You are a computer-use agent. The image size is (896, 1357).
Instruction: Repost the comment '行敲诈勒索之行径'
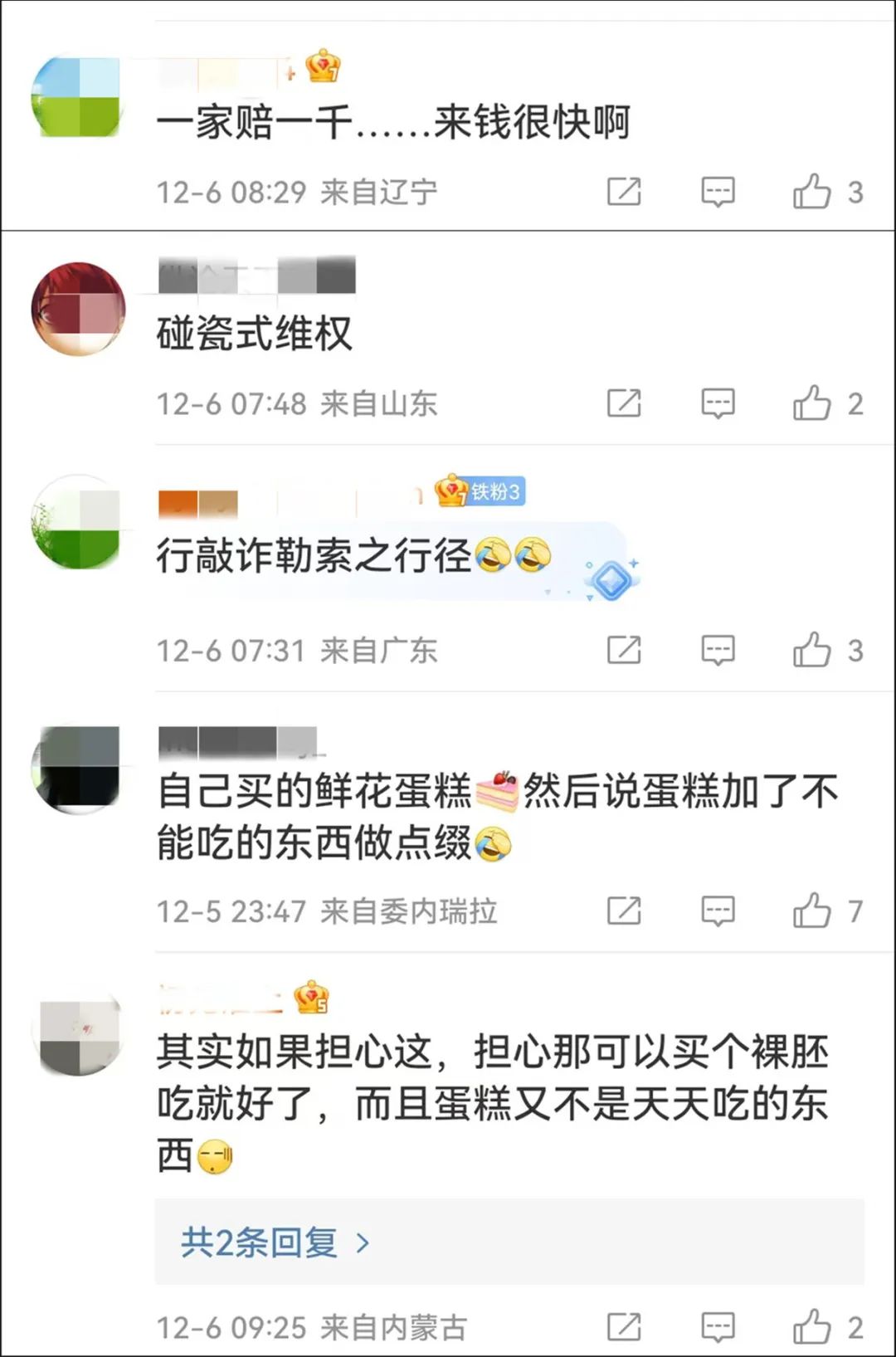(624, 650)
